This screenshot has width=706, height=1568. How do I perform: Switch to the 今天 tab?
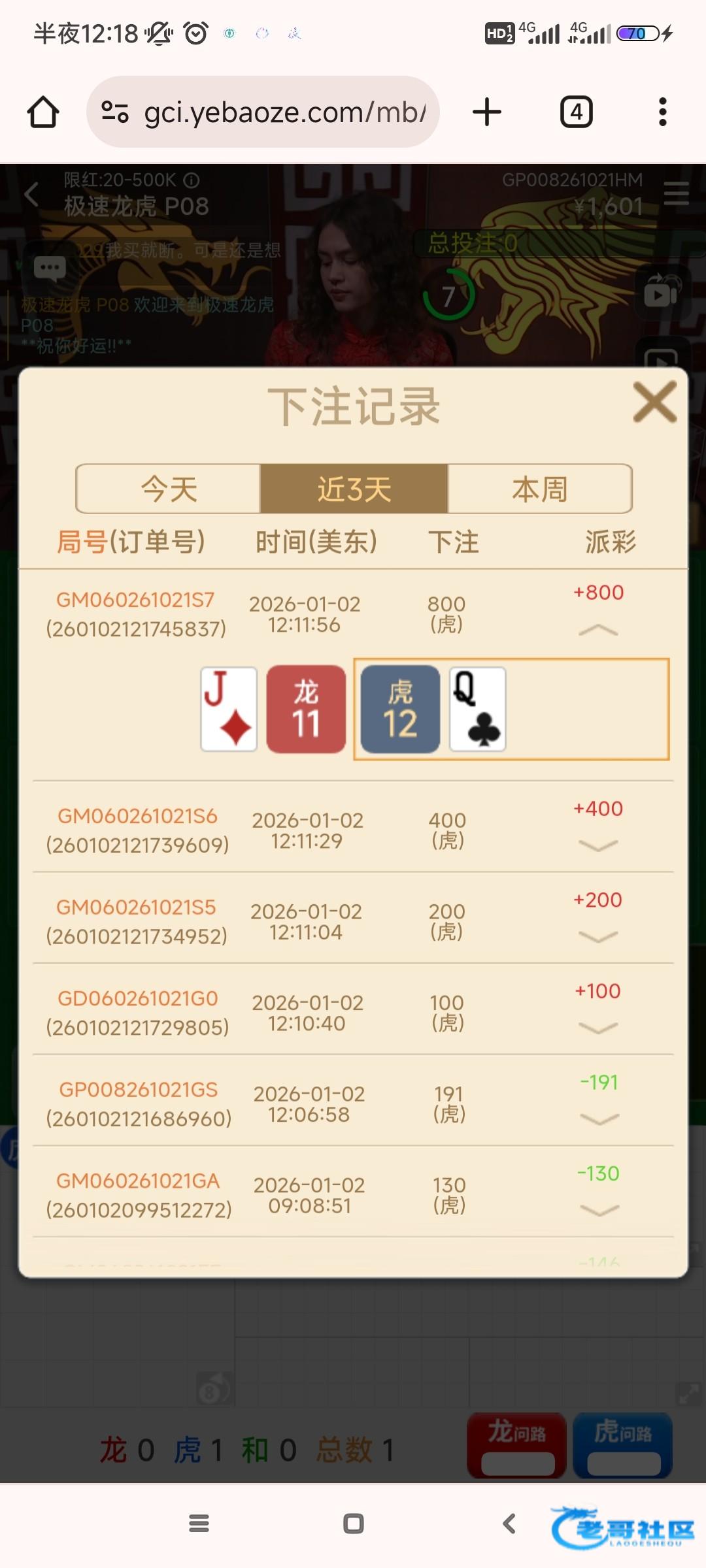point(169,489)
